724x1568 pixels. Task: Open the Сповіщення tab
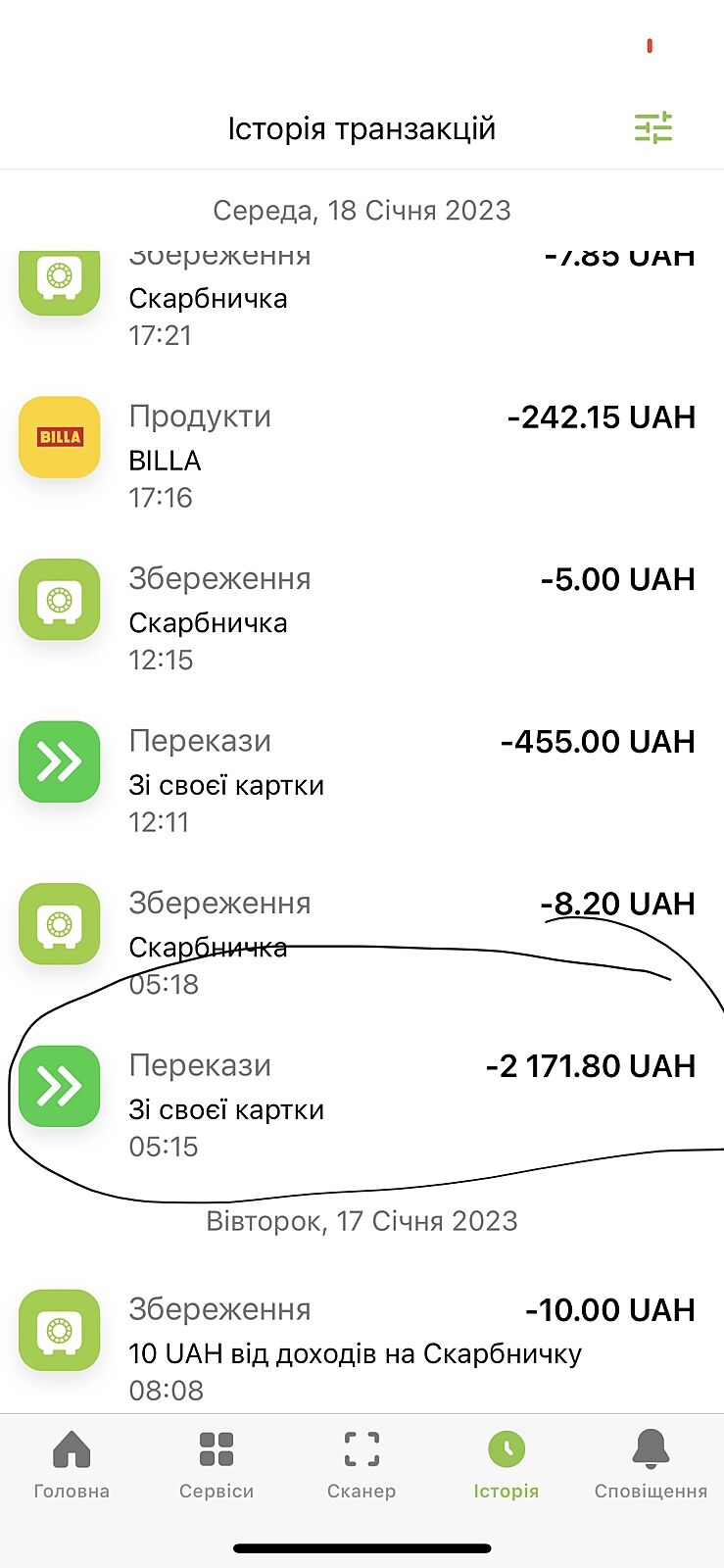pyautogui.click(x=651, y=1464)
